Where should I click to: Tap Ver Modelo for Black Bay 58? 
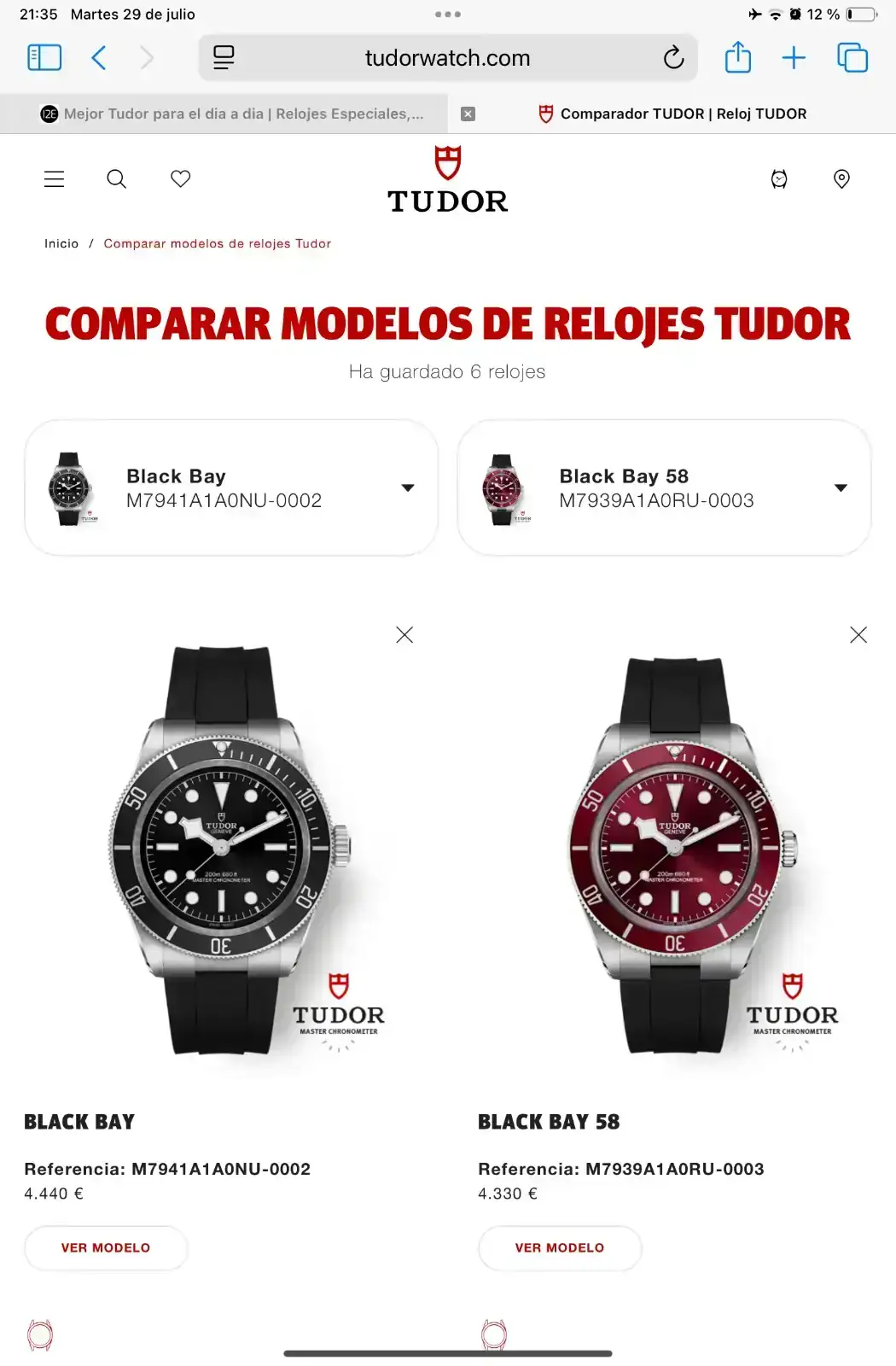click(560, 1247)
